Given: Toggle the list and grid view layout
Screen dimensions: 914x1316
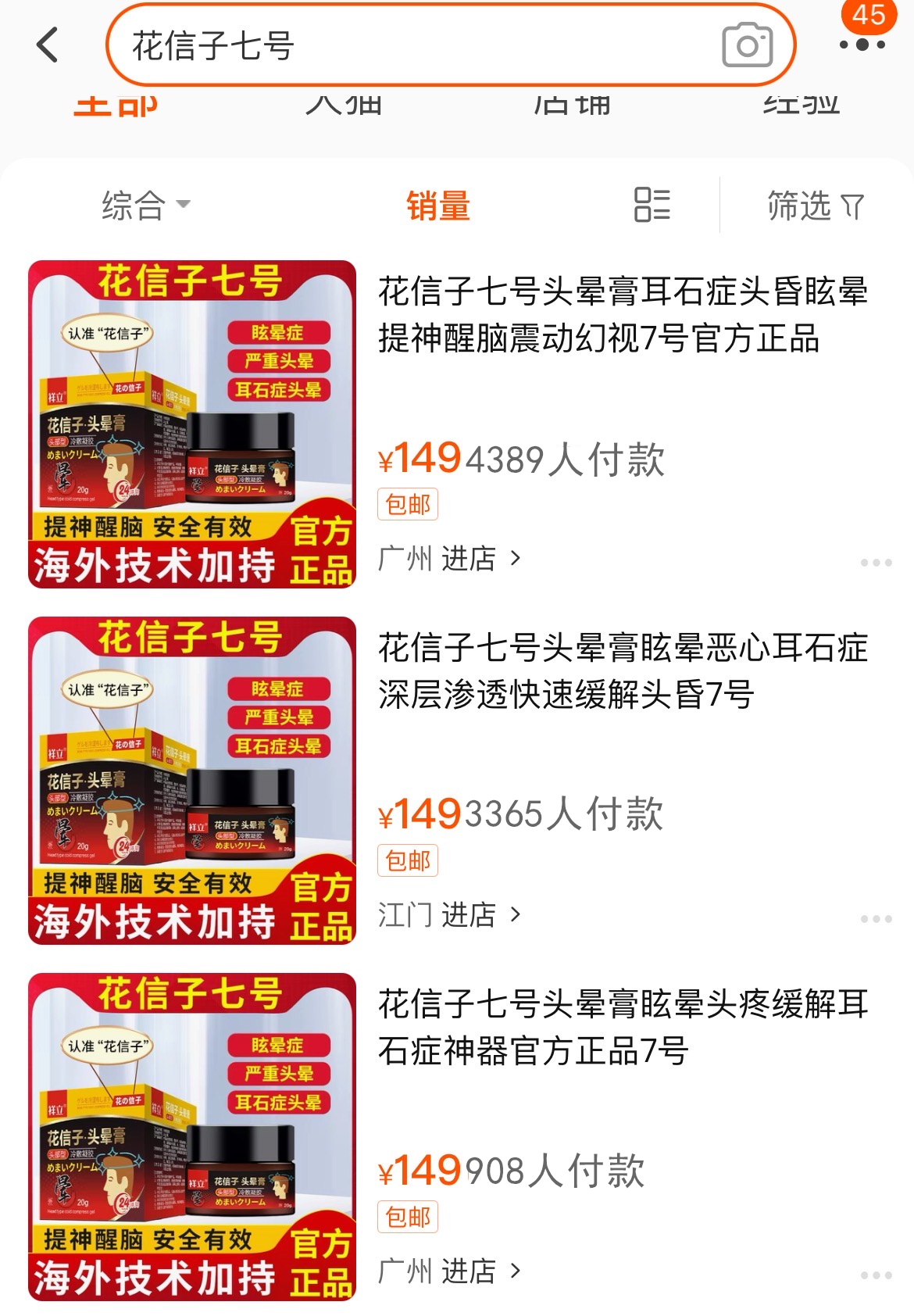Looking at the screenshot, I should (652, 206).
